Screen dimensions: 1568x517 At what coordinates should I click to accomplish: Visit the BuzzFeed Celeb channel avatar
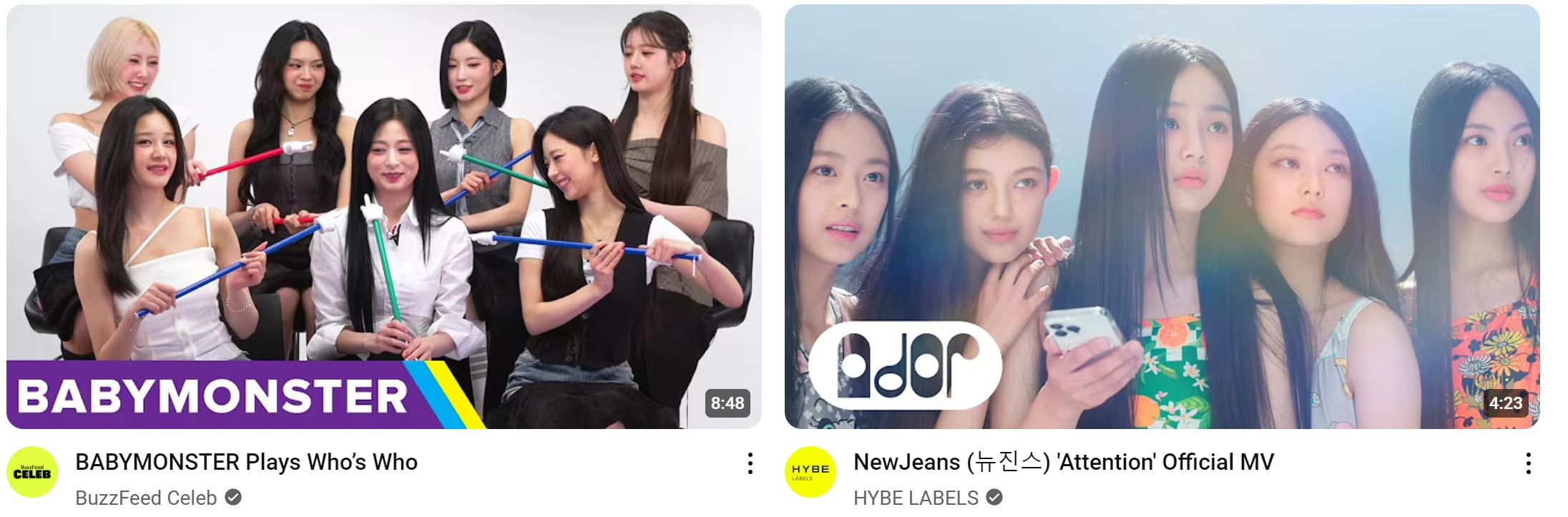(32, 472)
